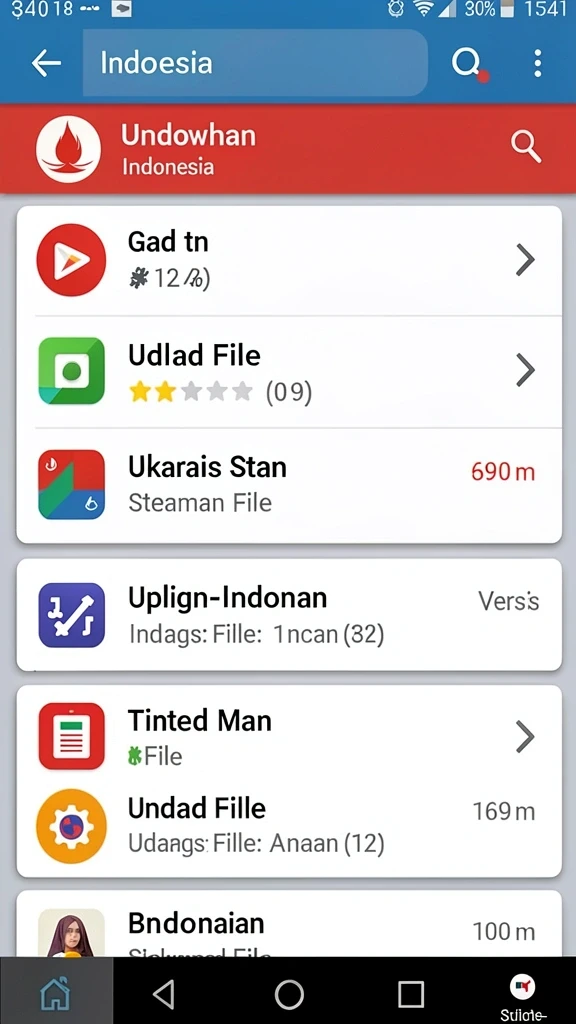
Task: Tap the search icon in the blue bar
Action: point(466,64)
